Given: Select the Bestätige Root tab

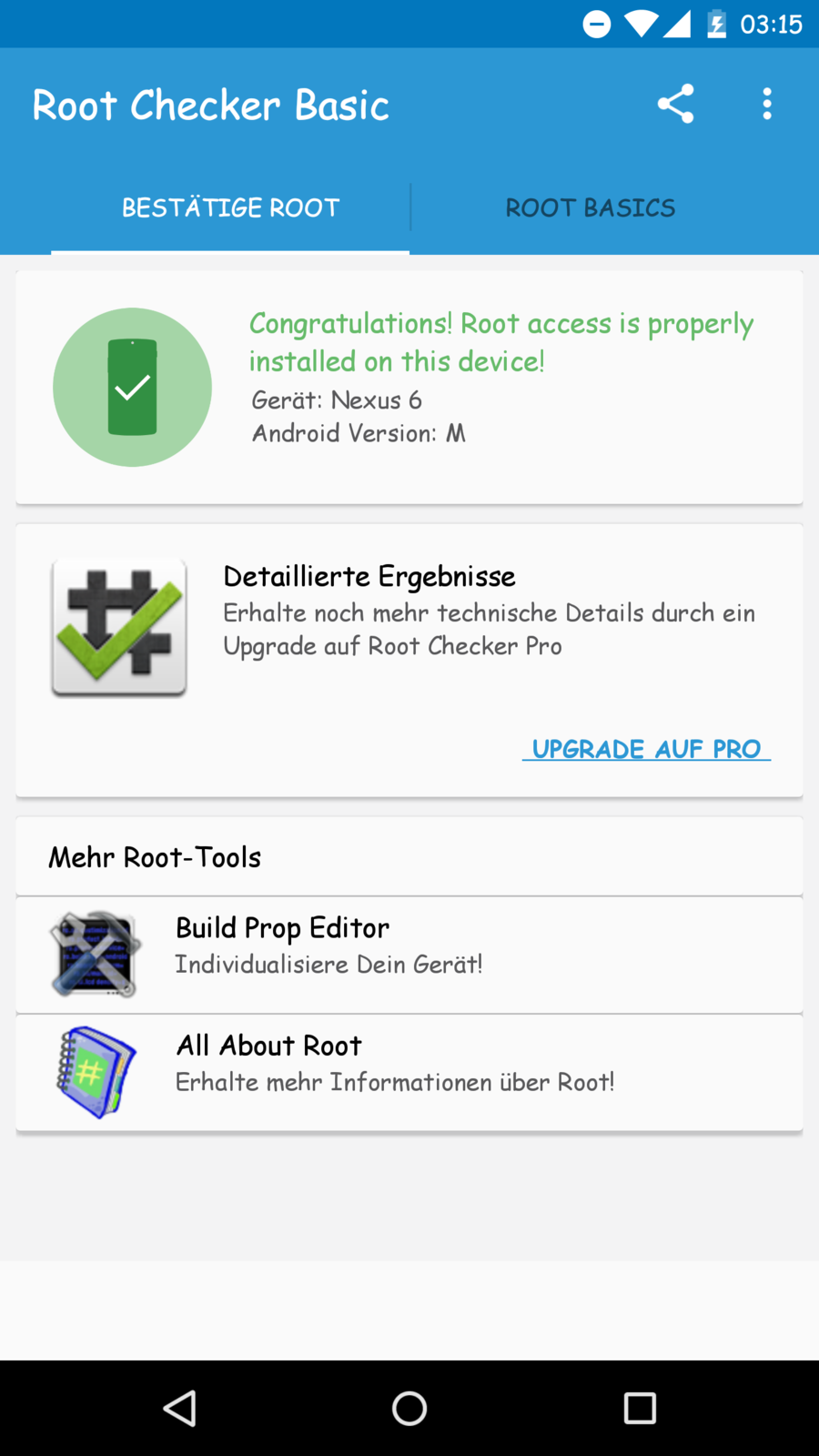Looking at the screenshot, I should 230,208.
